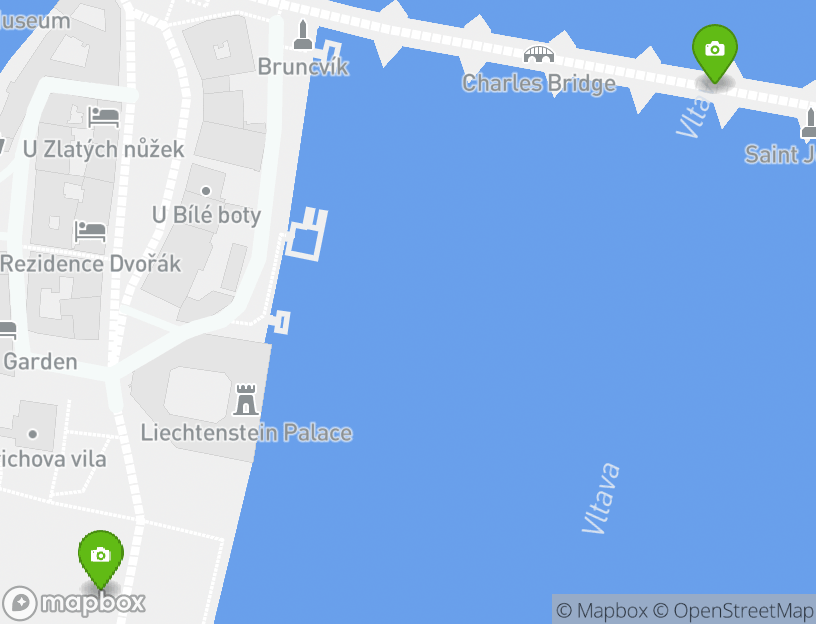
Task: Open the OpenStreetMap attribution link
Action: pos(735,610)
